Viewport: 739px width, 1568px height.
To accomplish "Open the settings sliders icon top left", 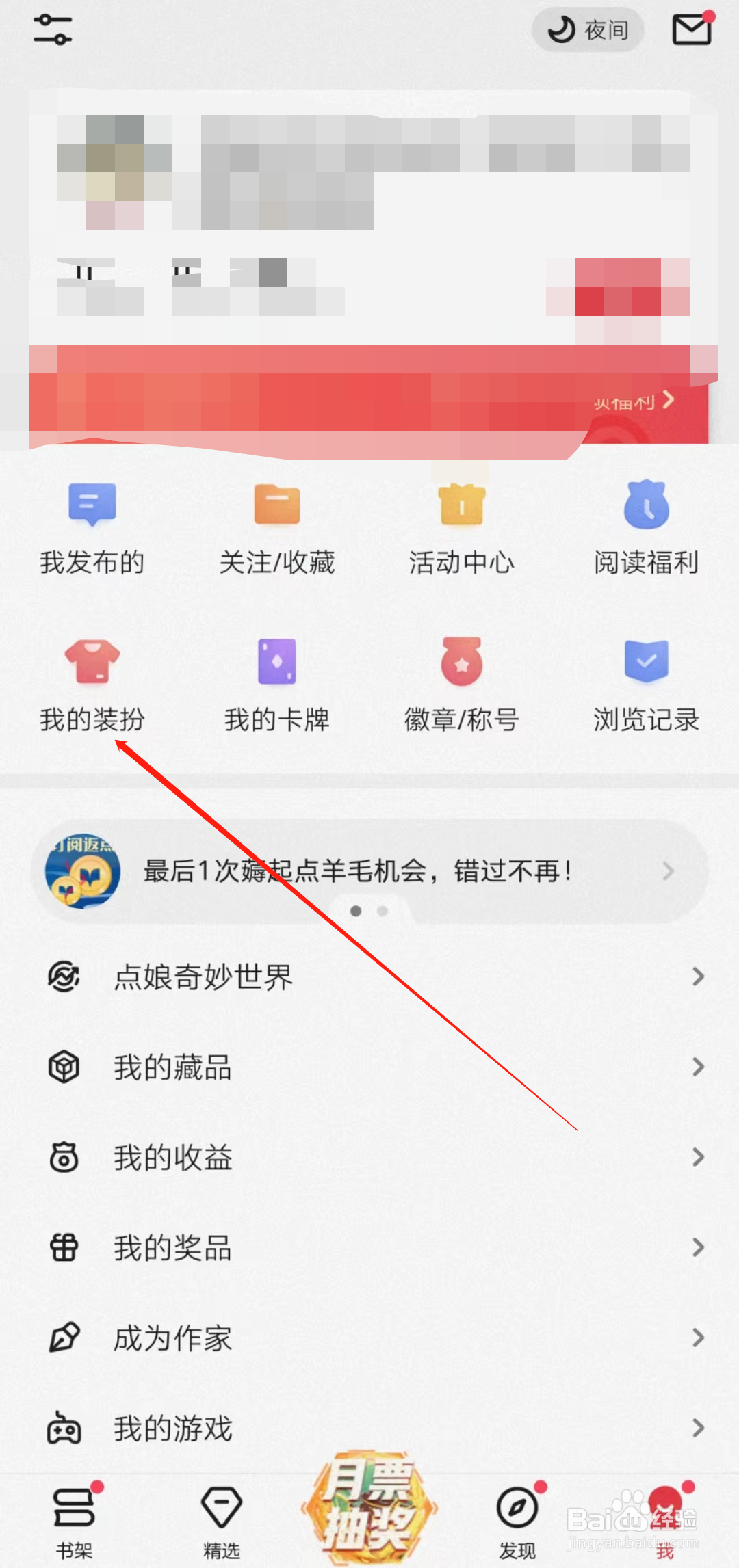I will coord(51,29).
